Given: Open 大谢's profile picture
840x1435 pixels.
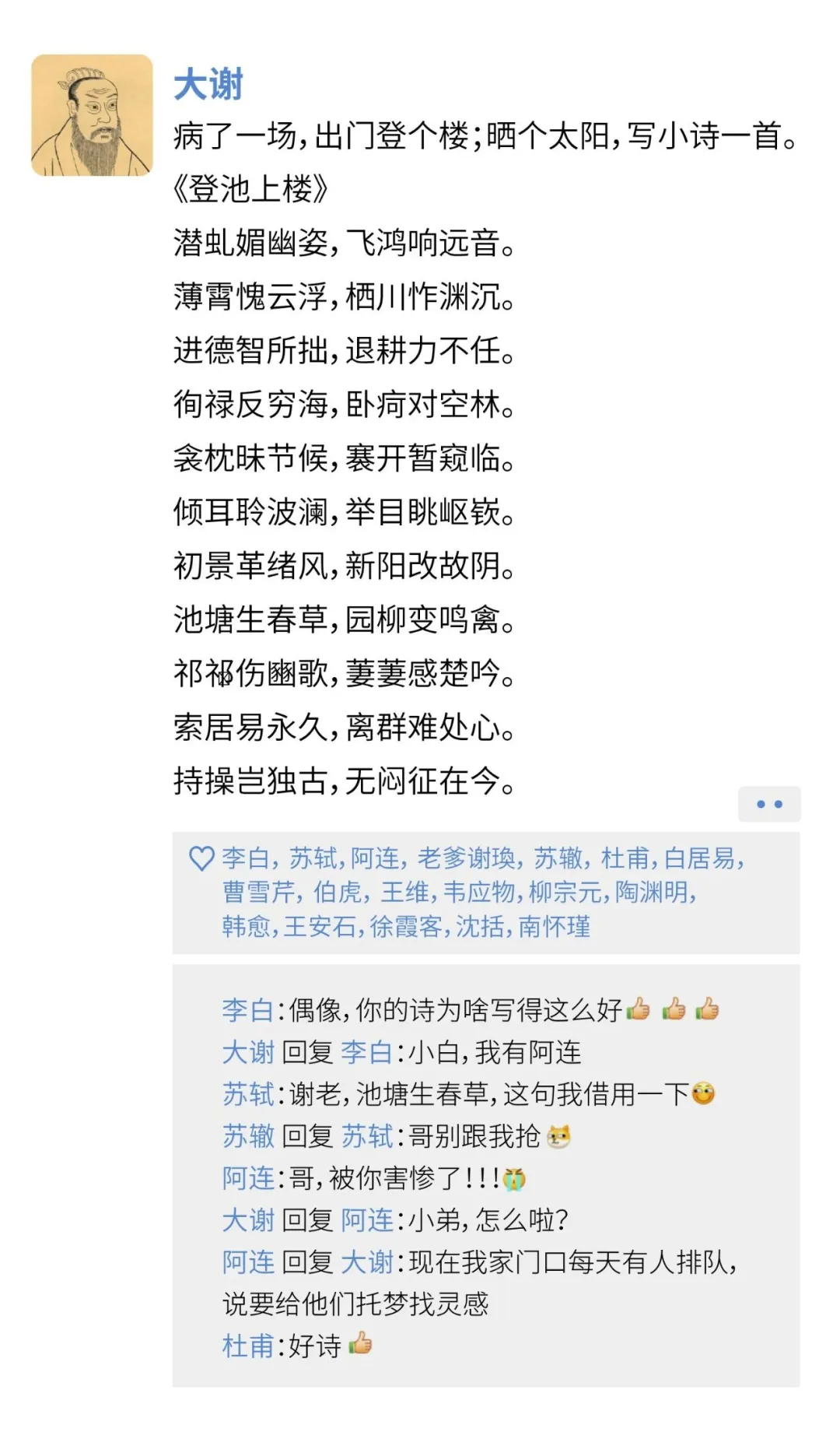Looking at the screenshot, I should pos(92,115).
